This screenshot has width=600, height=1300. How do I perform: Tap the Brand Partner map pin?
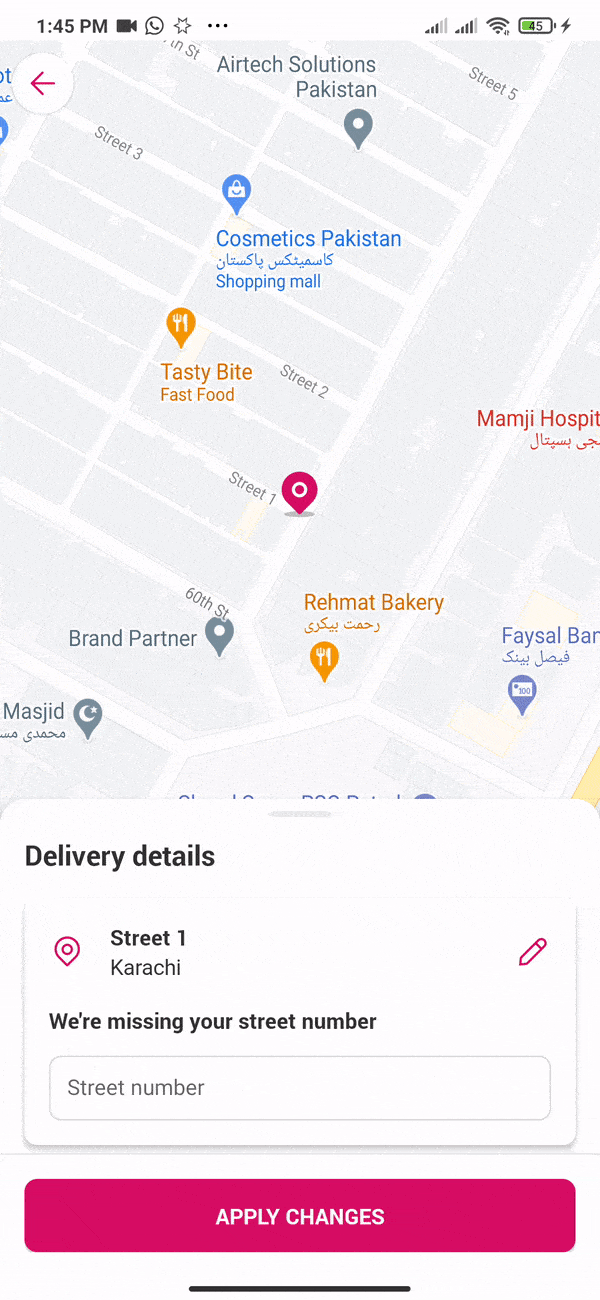[219, 635]
